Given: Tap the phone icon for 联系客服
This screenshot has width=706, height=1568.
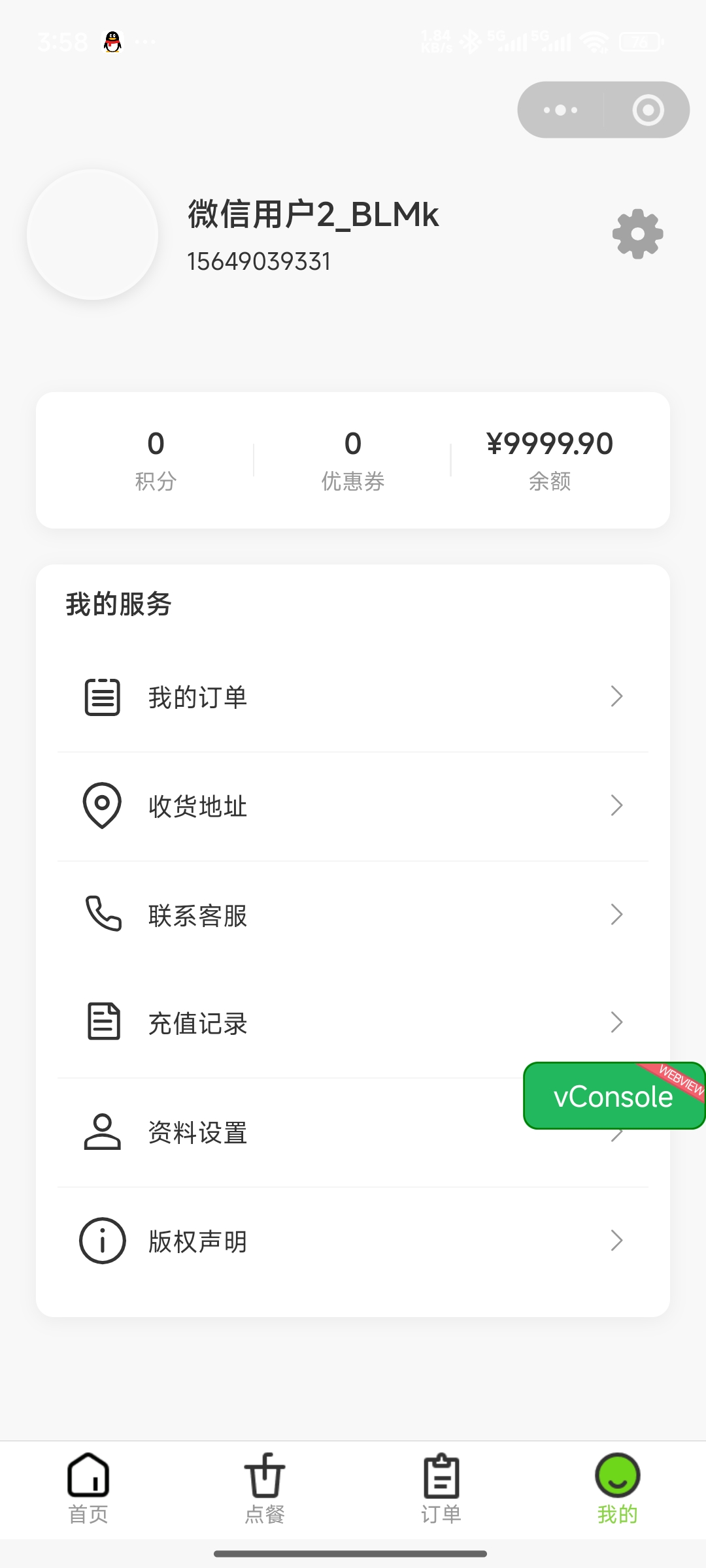Looking at the screenshot, I should coord(101,914).
